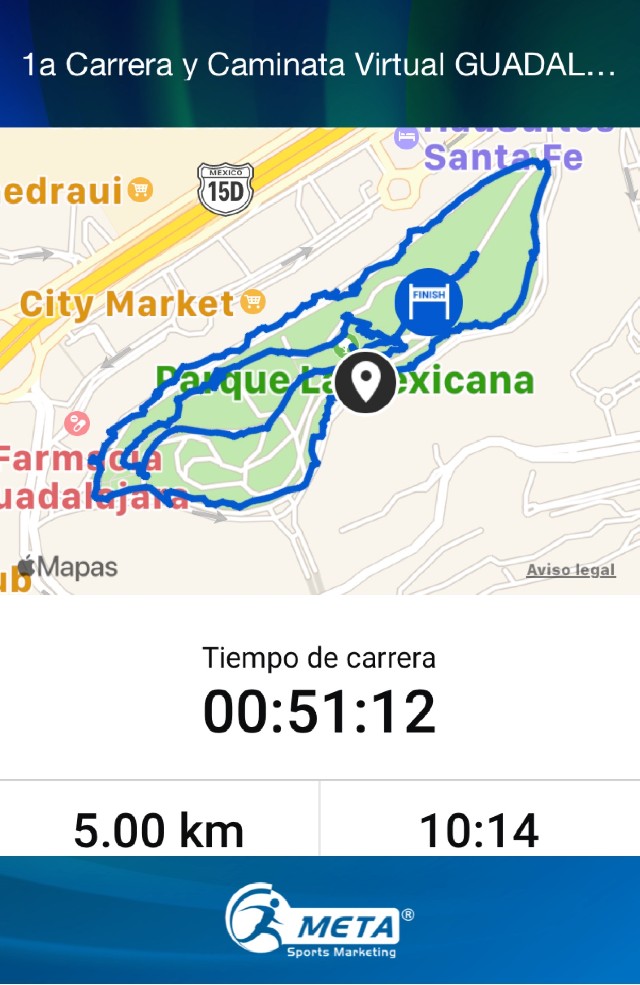Select the black location pin on the map
The image size is (640, 985).
tap(365, 383)
